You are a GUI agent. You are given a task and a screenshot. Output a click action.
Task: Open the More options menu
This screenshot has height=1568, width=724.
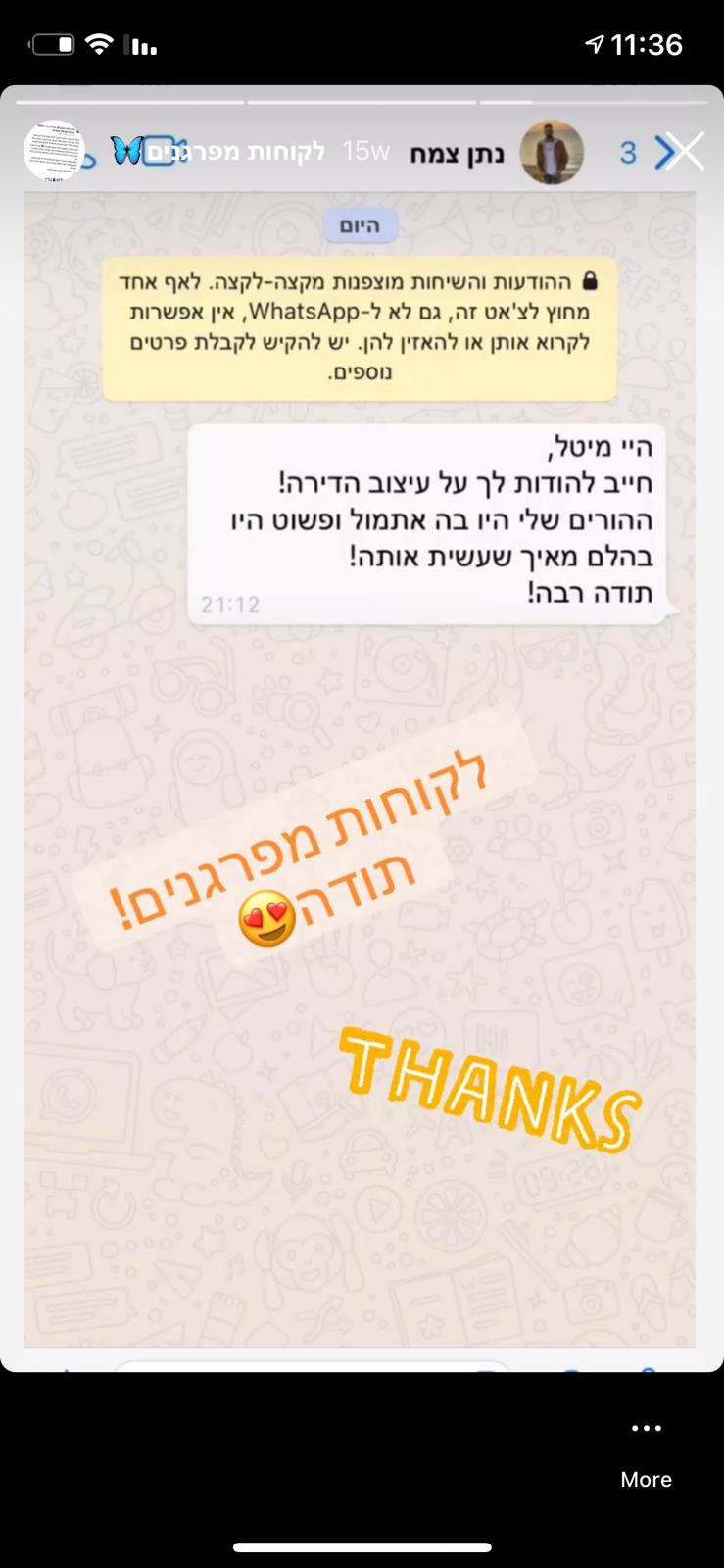coord(646,1452)
